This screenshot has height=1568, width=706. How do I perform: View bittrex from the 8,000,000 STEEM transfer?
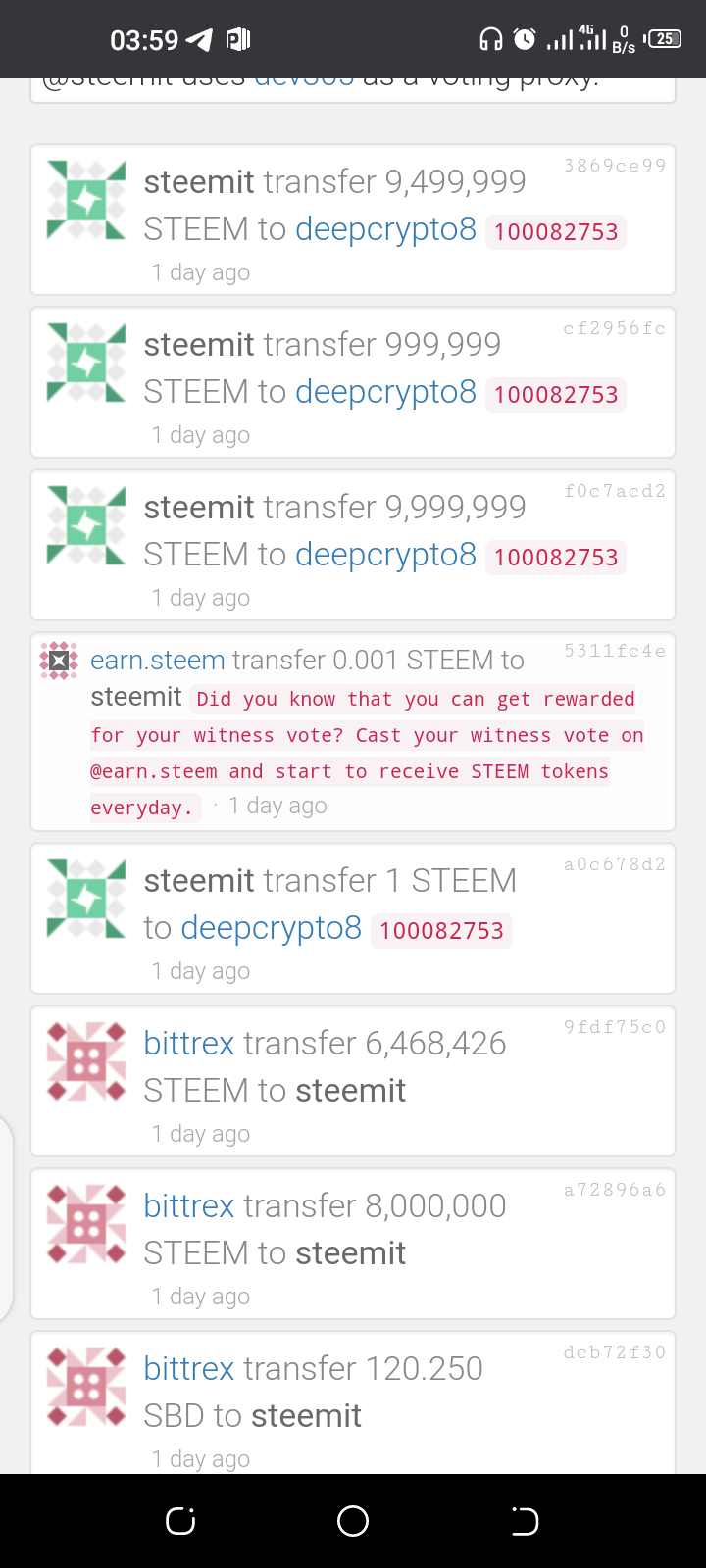[188, 1206]
